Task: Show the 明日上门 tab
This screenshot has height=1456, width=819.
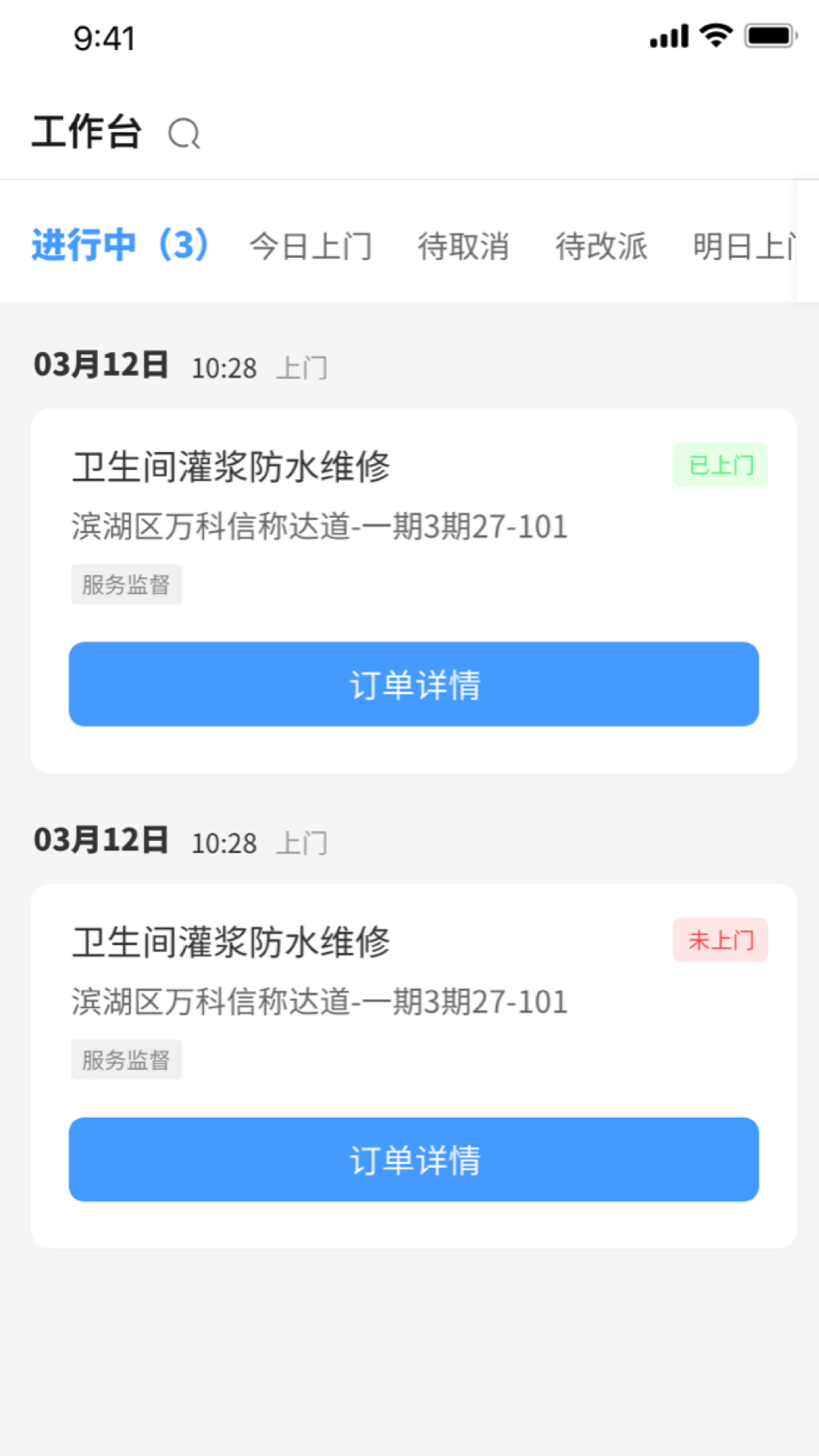Action: pyautogui.click(x=744, y=246)
